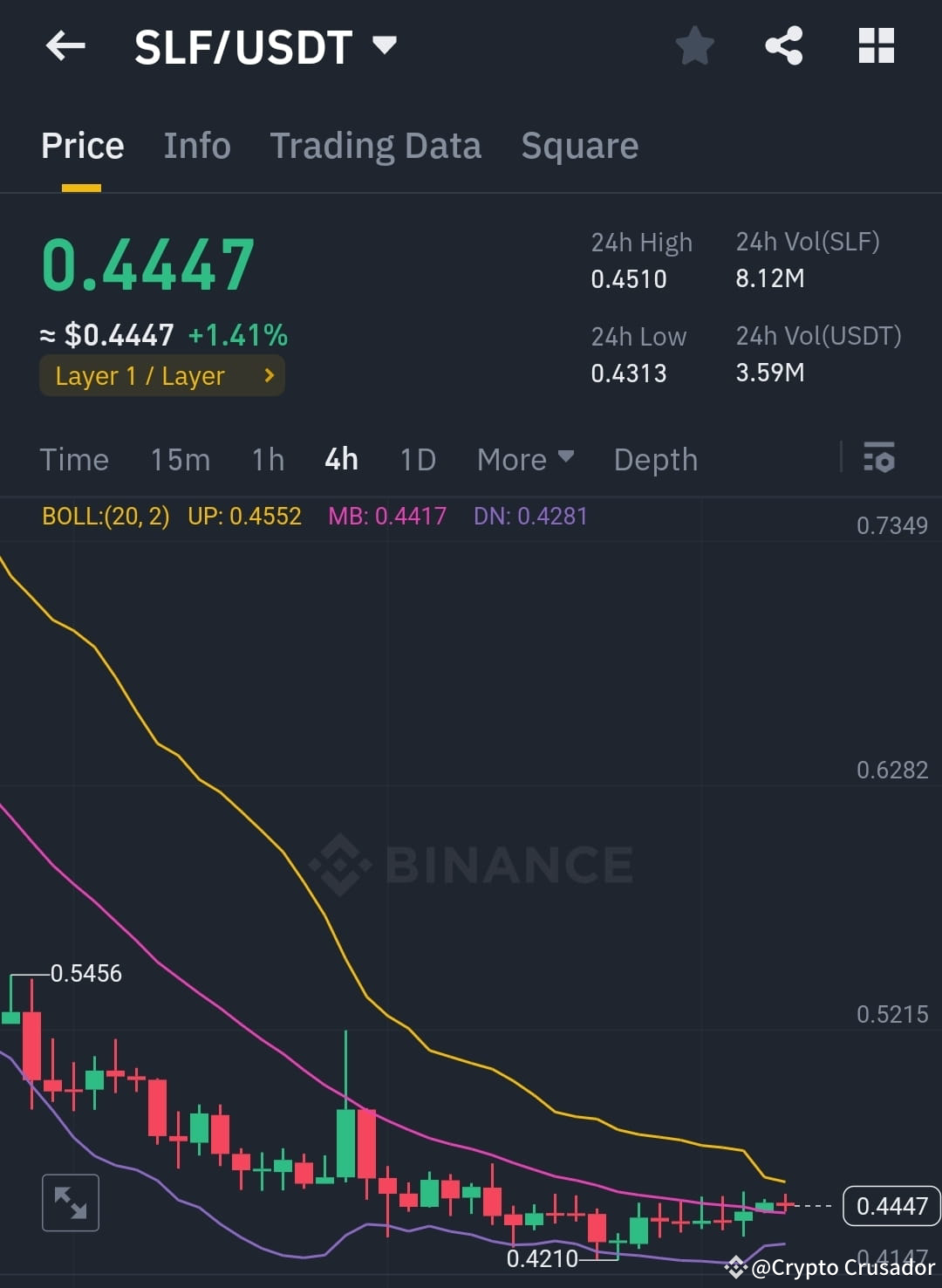Open the Info section

(196, 145)
